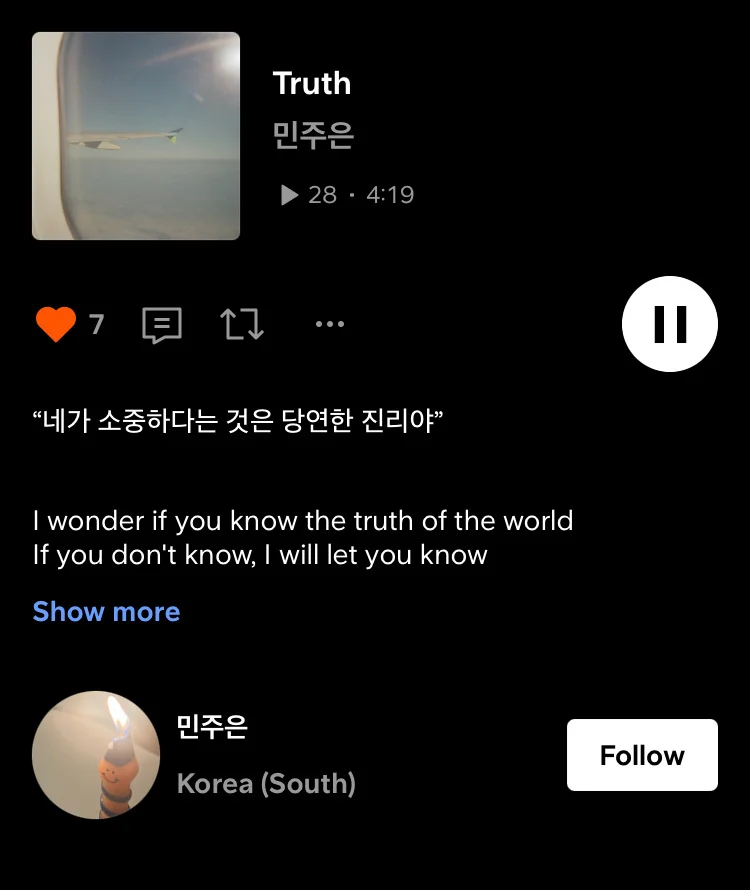This screenshot has height=890, width=750.
Task: Repost the track using the repost icon
Action: point(240,323)
